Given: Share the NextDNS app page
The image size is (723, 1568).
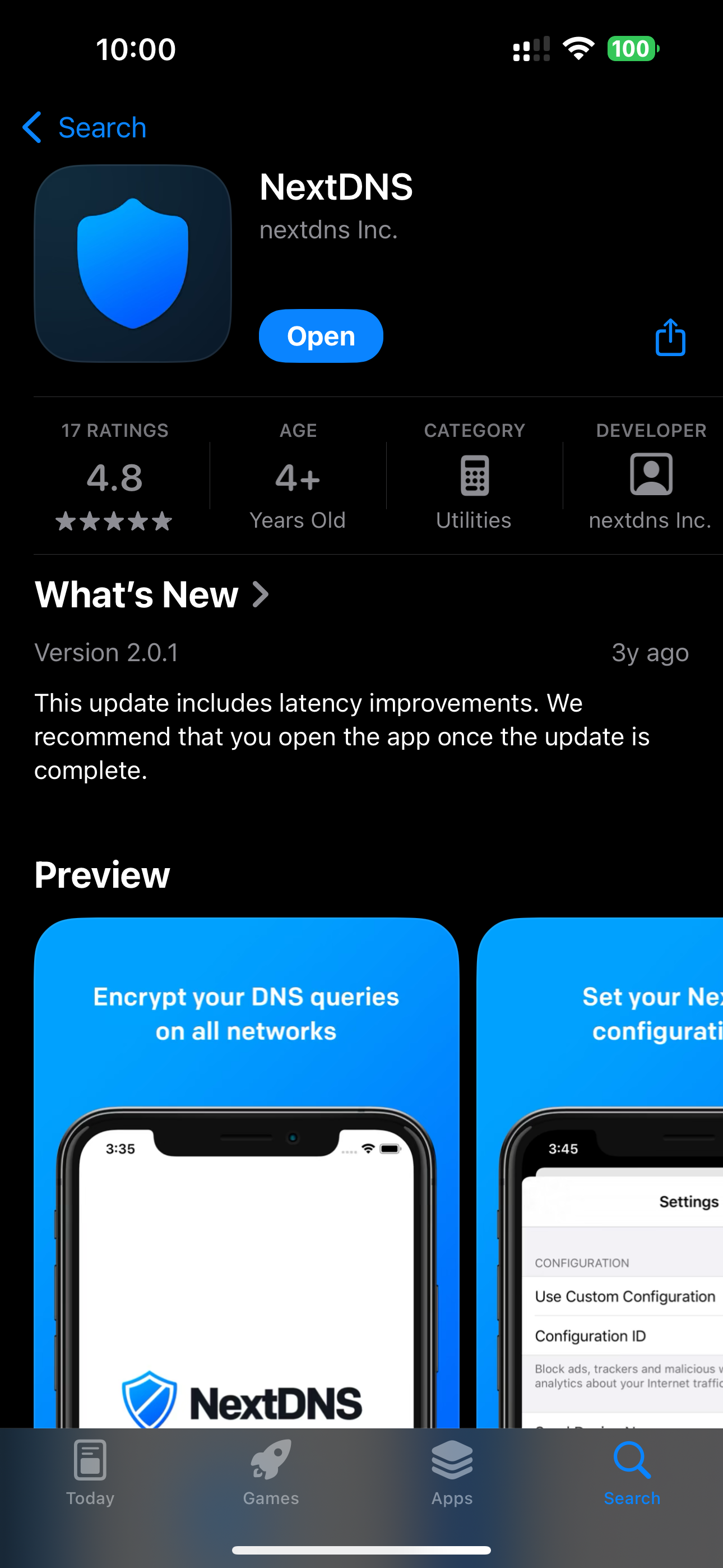Looking at the screenshot, I should click(x=670, y=337).
